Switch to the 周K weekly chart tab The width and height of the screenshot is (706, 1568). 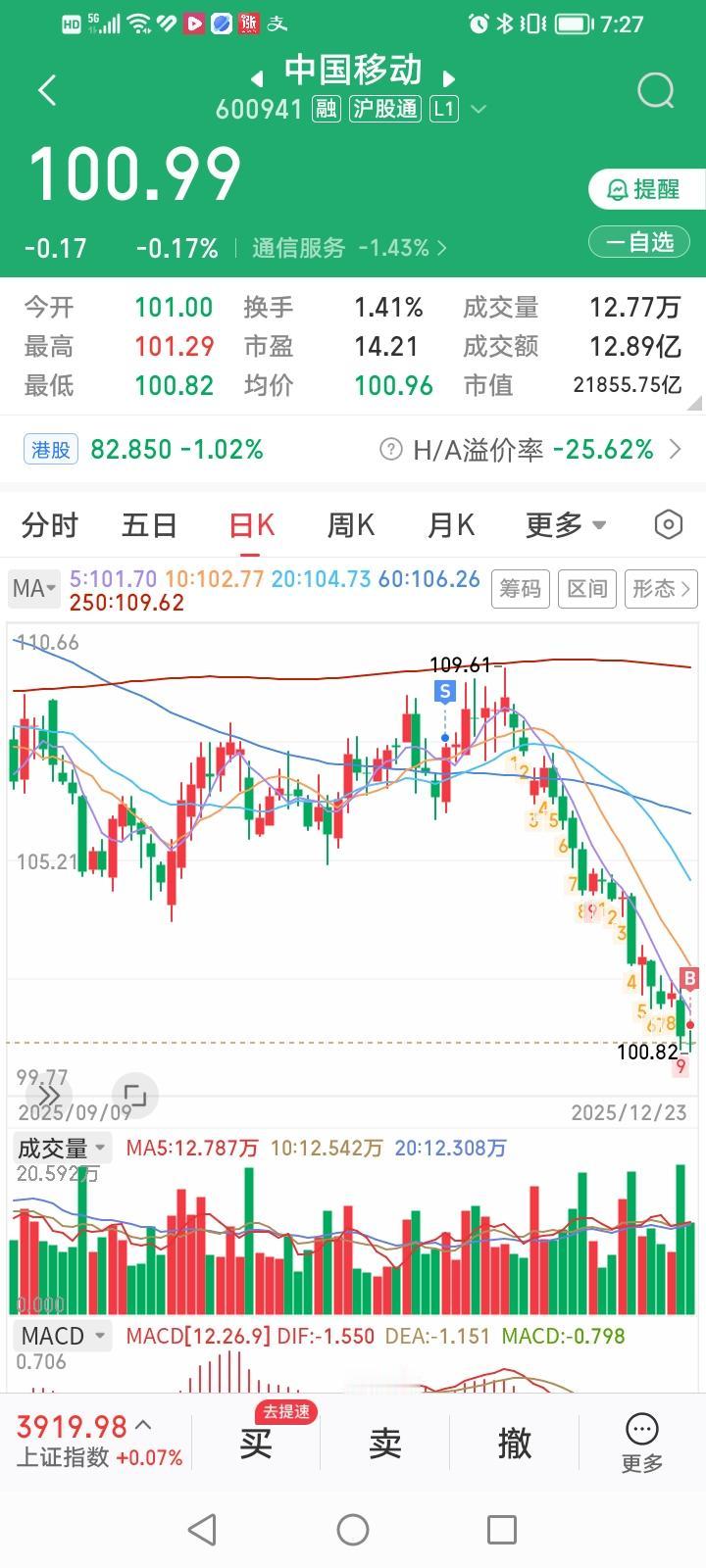[350, 525]
